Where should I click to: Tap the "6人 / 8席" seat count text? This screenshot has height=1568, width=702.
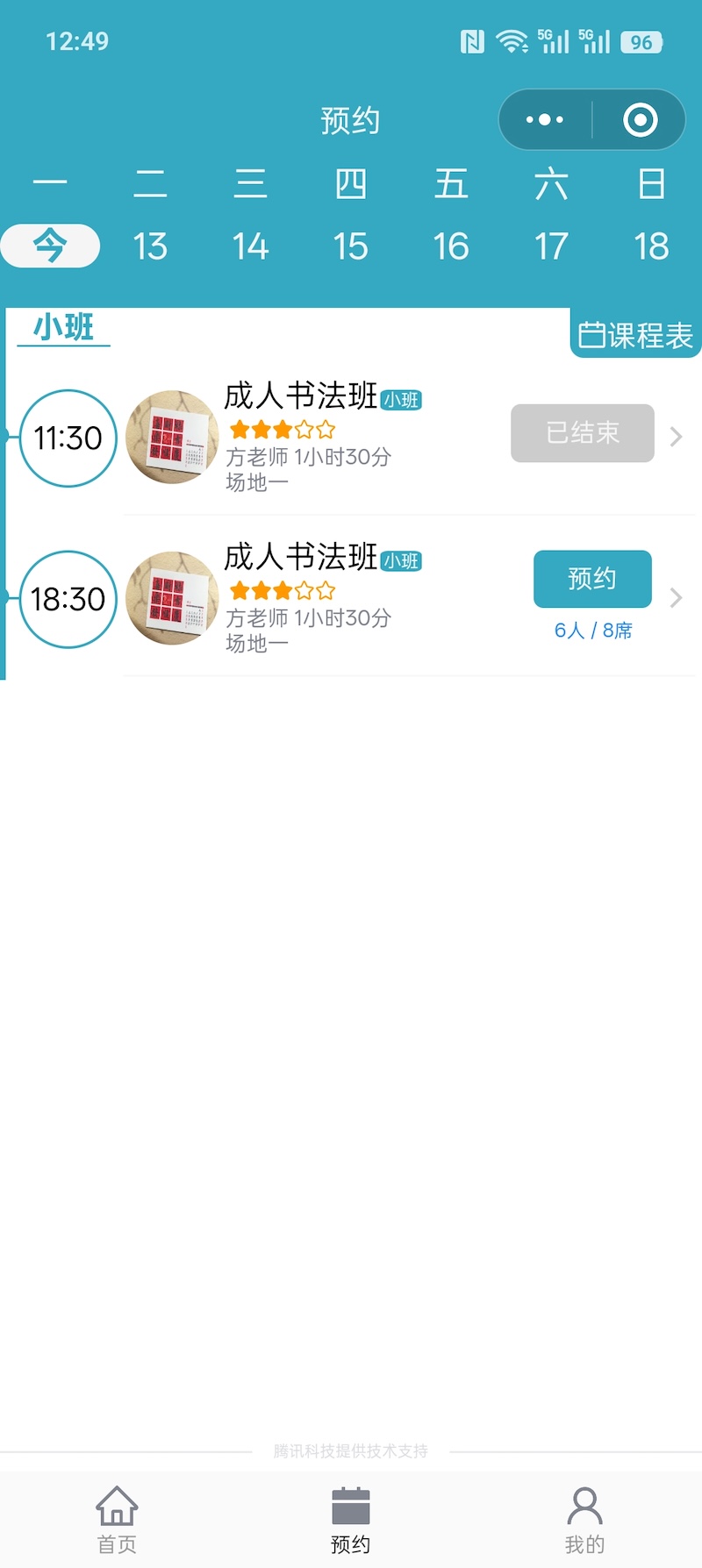pos(592,630)
